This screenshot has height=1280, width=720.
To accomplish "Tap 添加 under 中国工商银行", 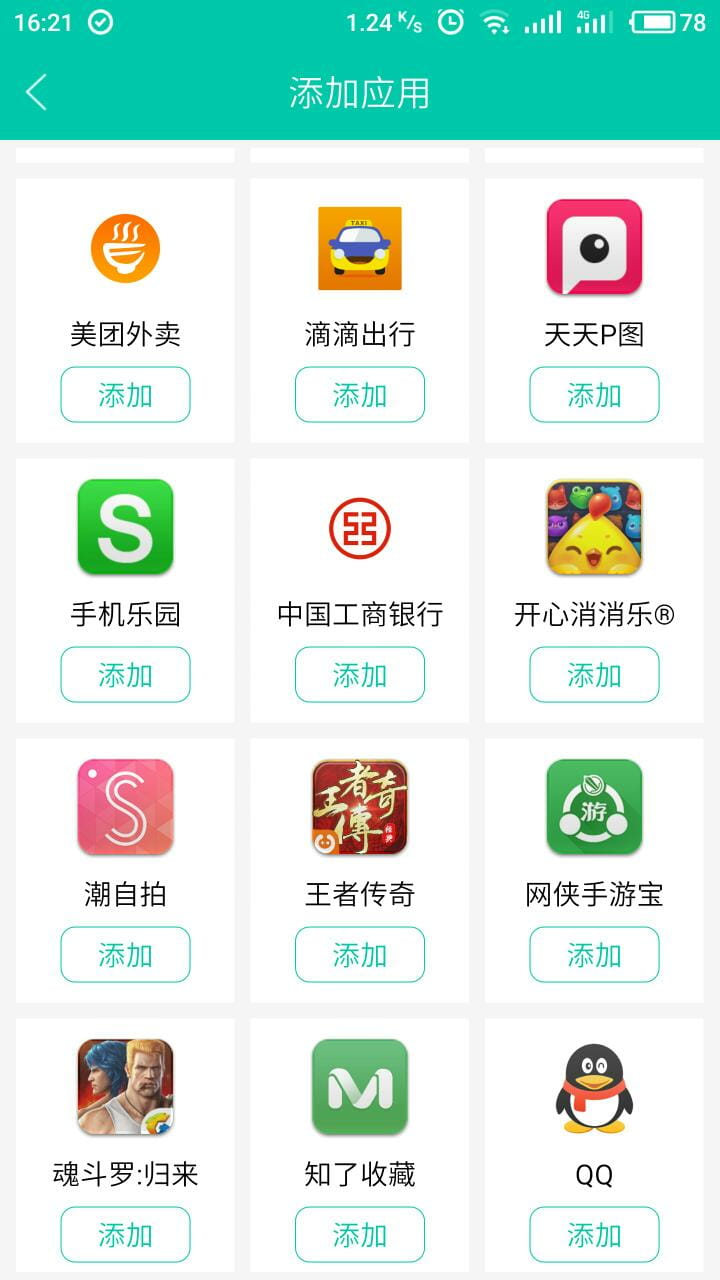I will (x=359, y=674).
